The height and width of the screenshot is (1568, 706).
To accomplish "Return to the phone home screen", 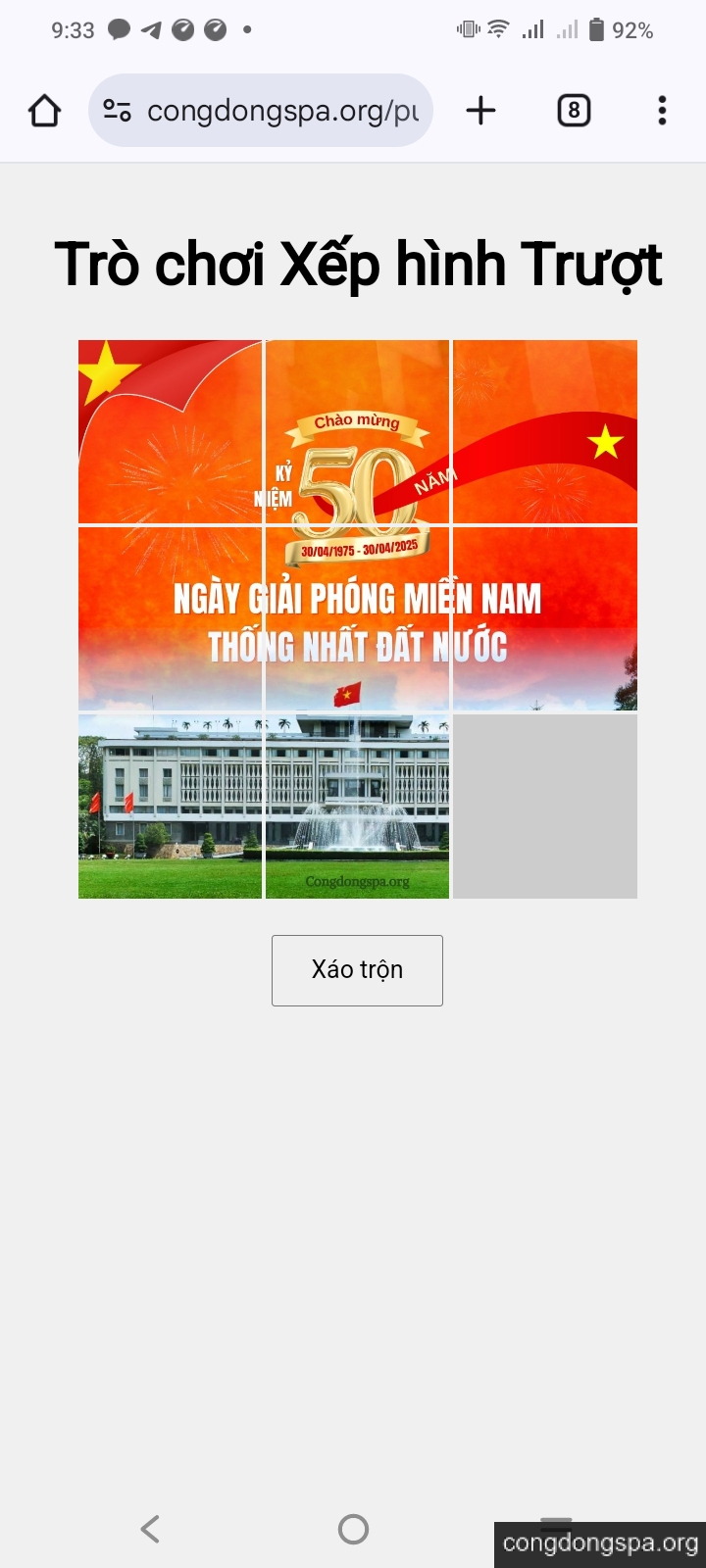I will [353, 1528].
